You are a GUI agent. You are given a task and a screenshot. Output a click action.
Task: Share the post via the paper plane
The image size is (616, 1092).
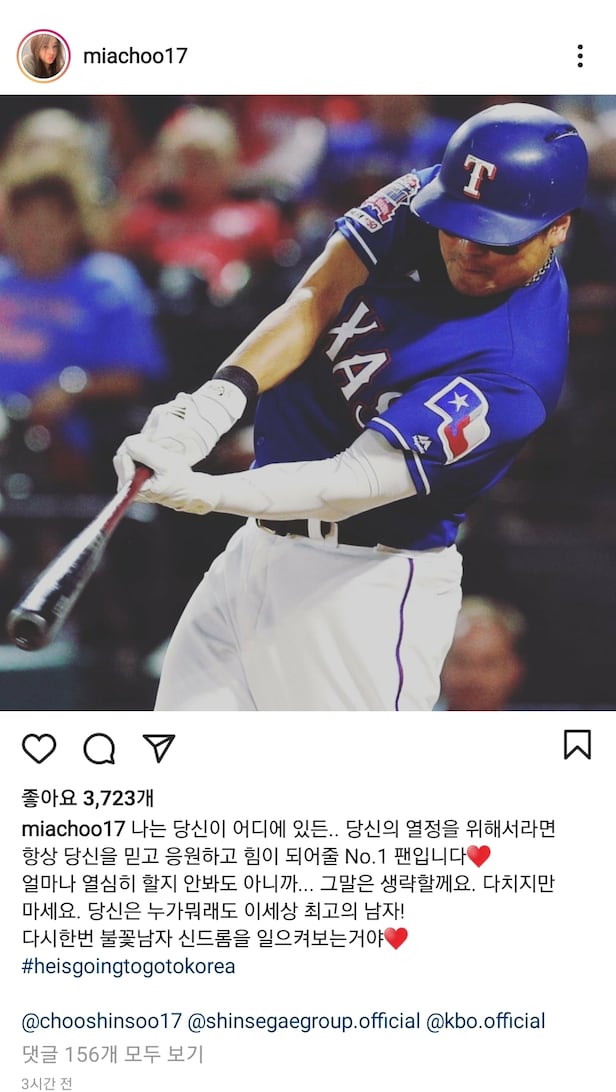coord(159,747)
